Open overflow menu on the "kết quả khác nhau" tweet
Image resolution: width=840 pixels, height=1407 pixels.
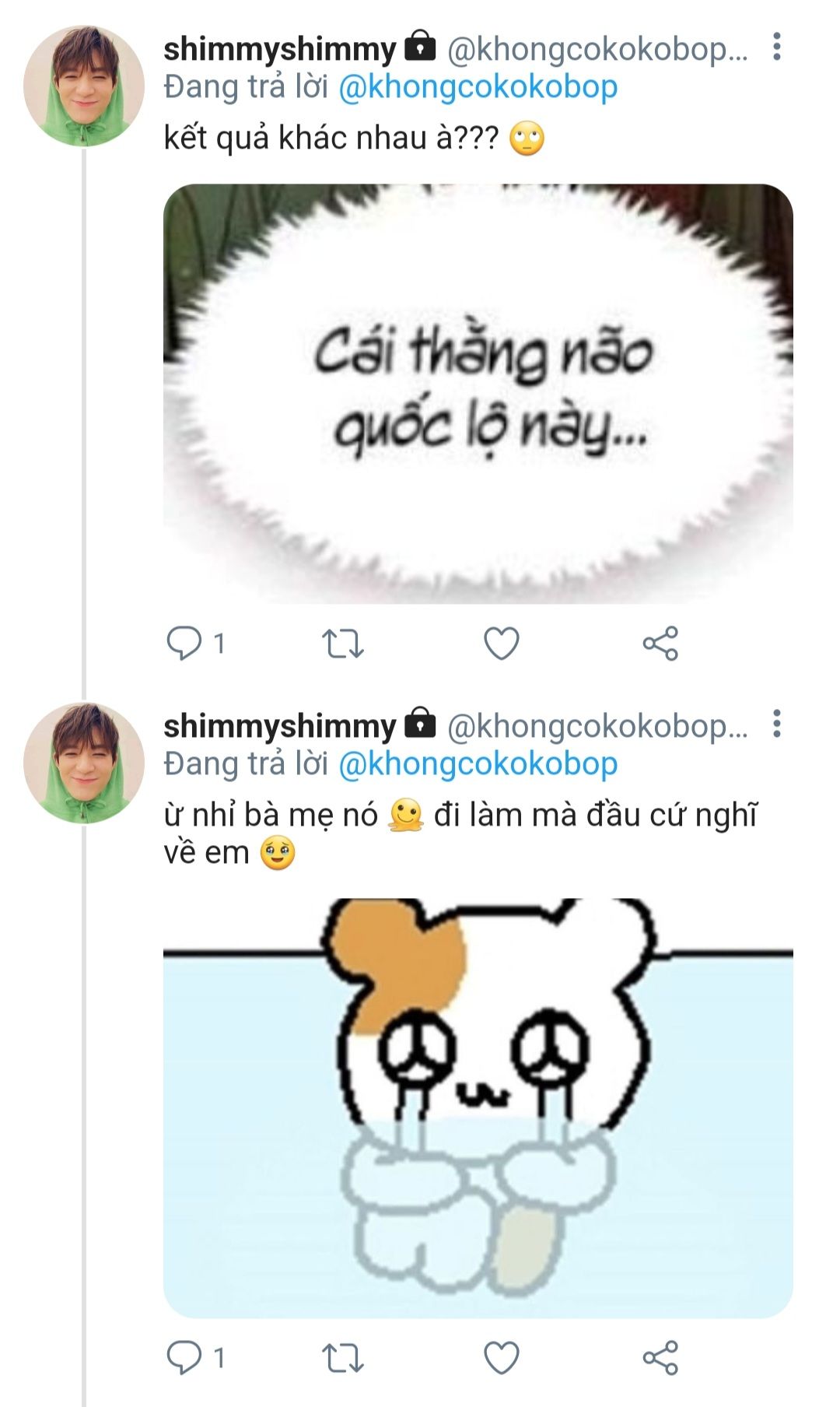coord(776,47)
